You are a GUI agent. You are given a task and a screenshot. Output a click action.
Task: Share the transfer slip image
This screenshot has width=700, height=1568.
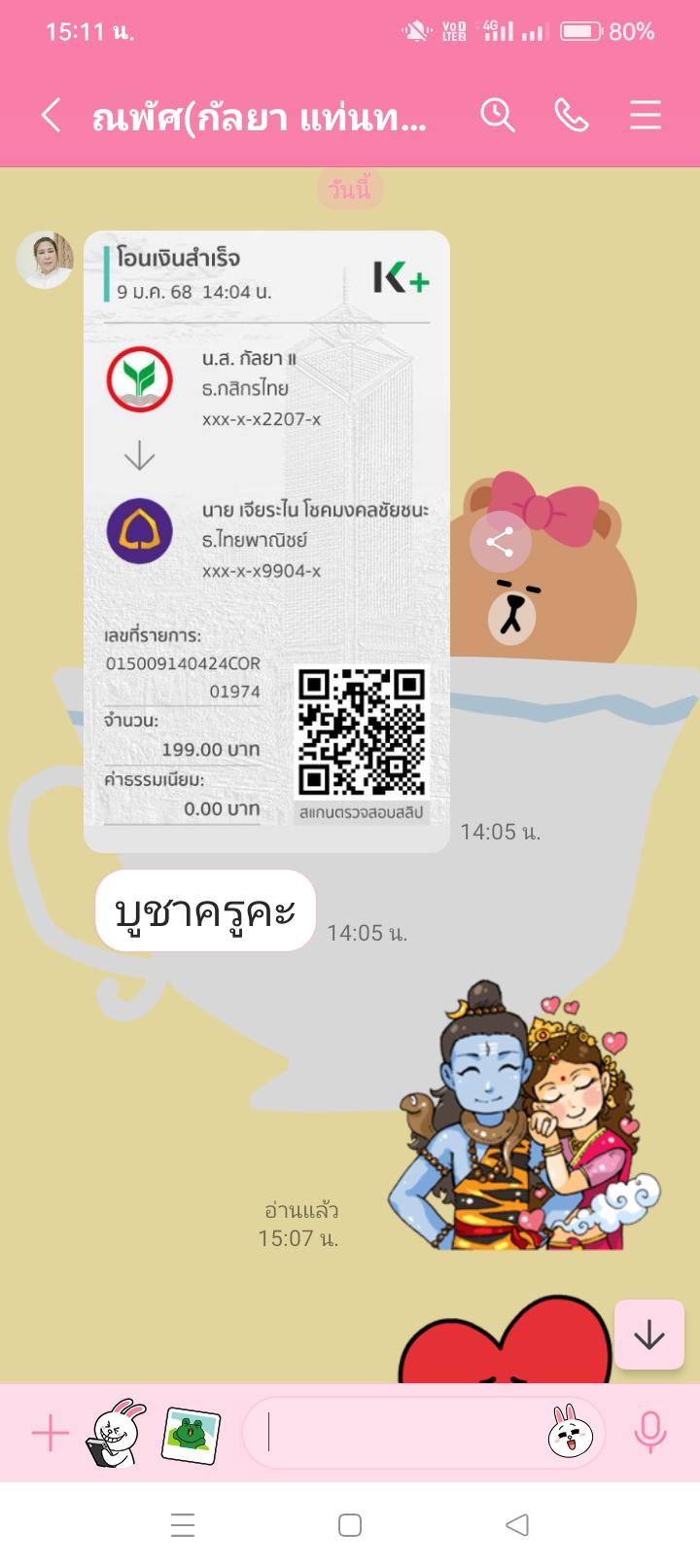[x=500, y=543]
